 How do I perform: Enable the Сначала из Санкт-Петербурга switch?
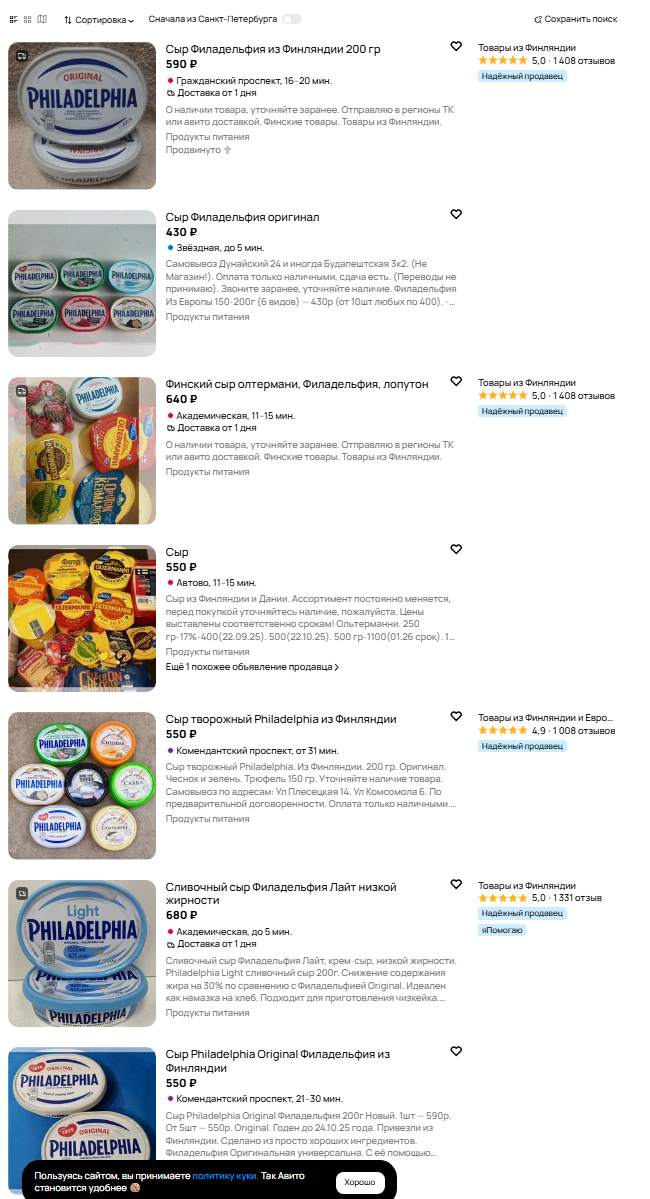[x=291, y=19]
